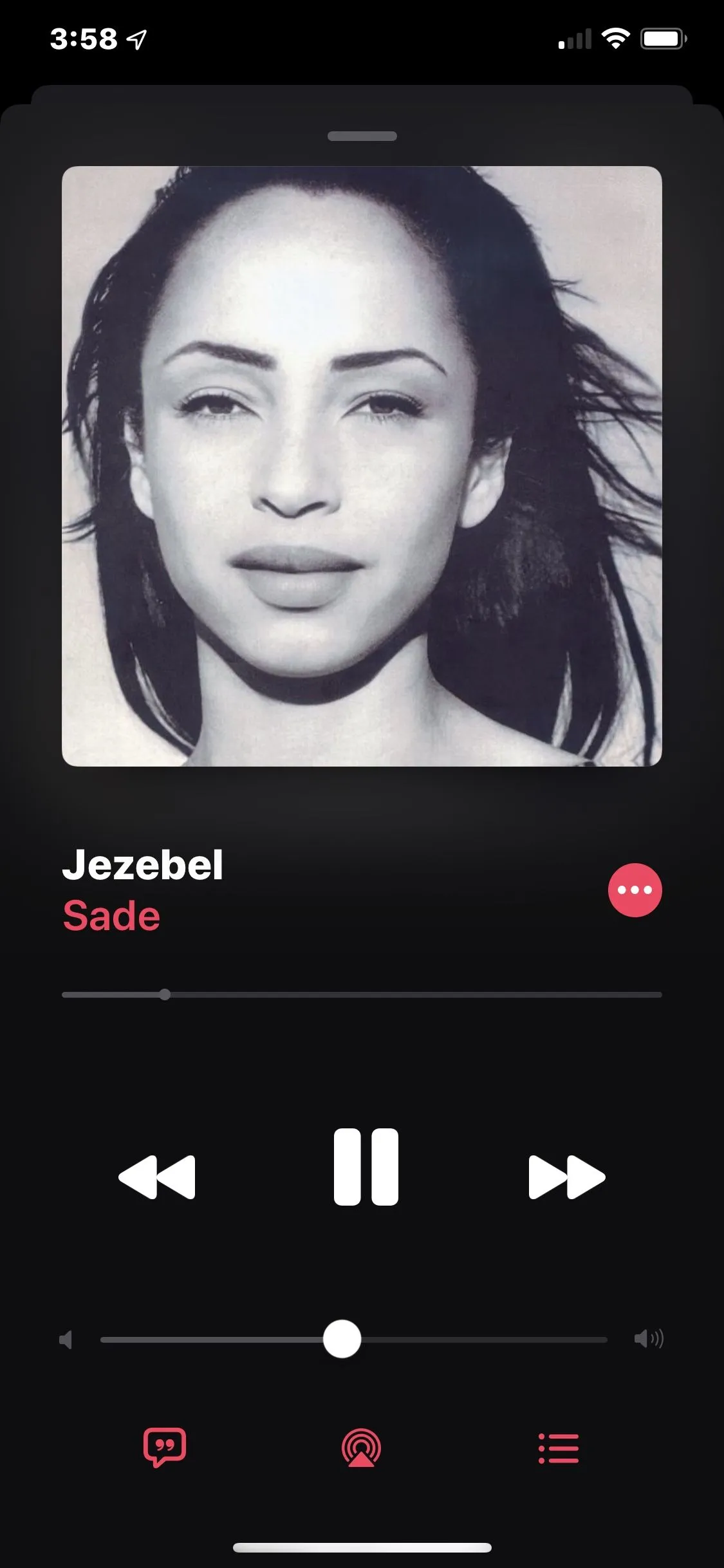Open AirPlay output options
Screen dimensions: 724x1568
coord(361,1447)
